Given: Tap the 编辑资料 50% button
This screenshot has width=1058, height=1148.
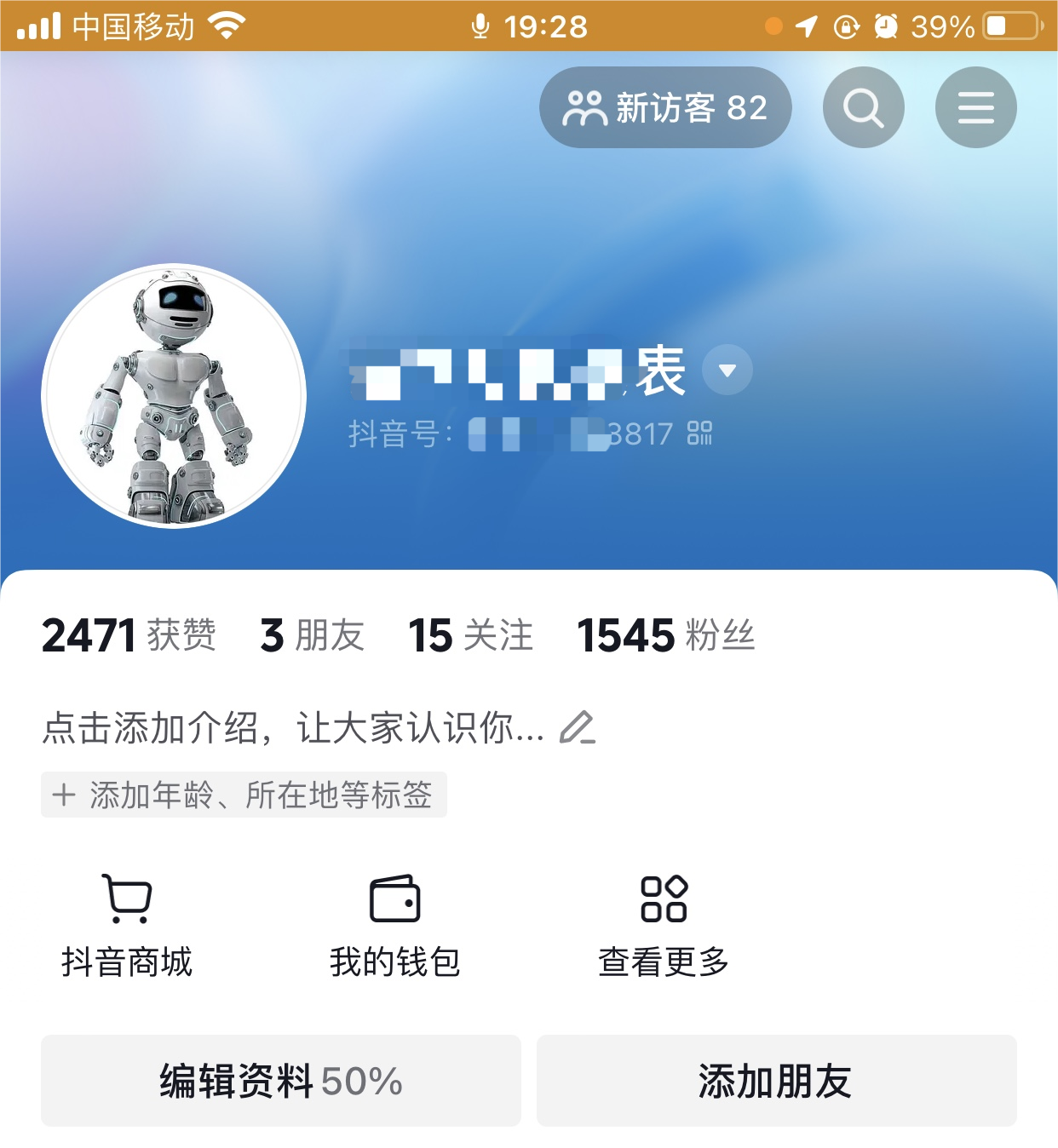Looking at the screenshot, I should pyautogui.click(x=280, y=1081).
